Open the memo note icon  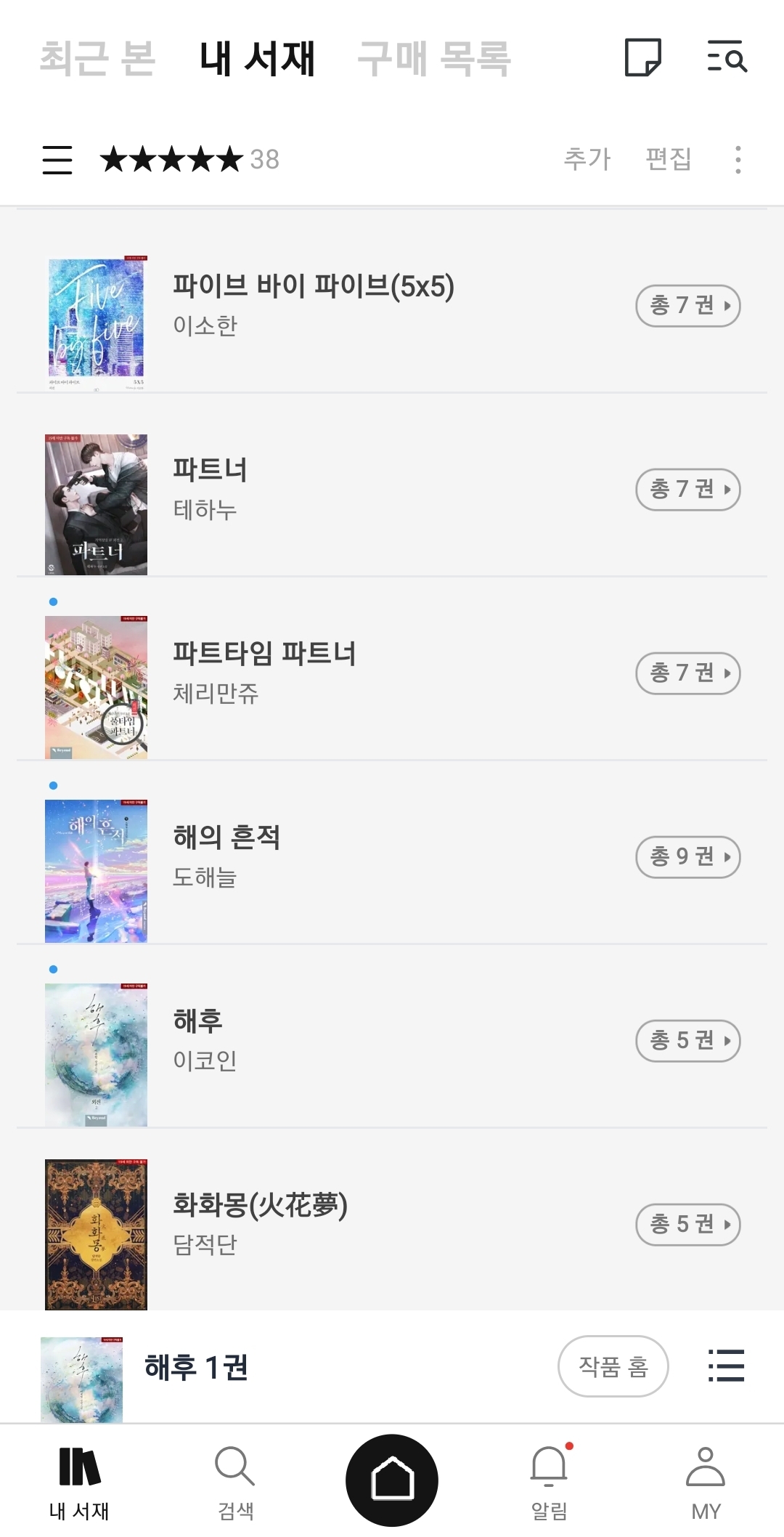tap(642, 57)
